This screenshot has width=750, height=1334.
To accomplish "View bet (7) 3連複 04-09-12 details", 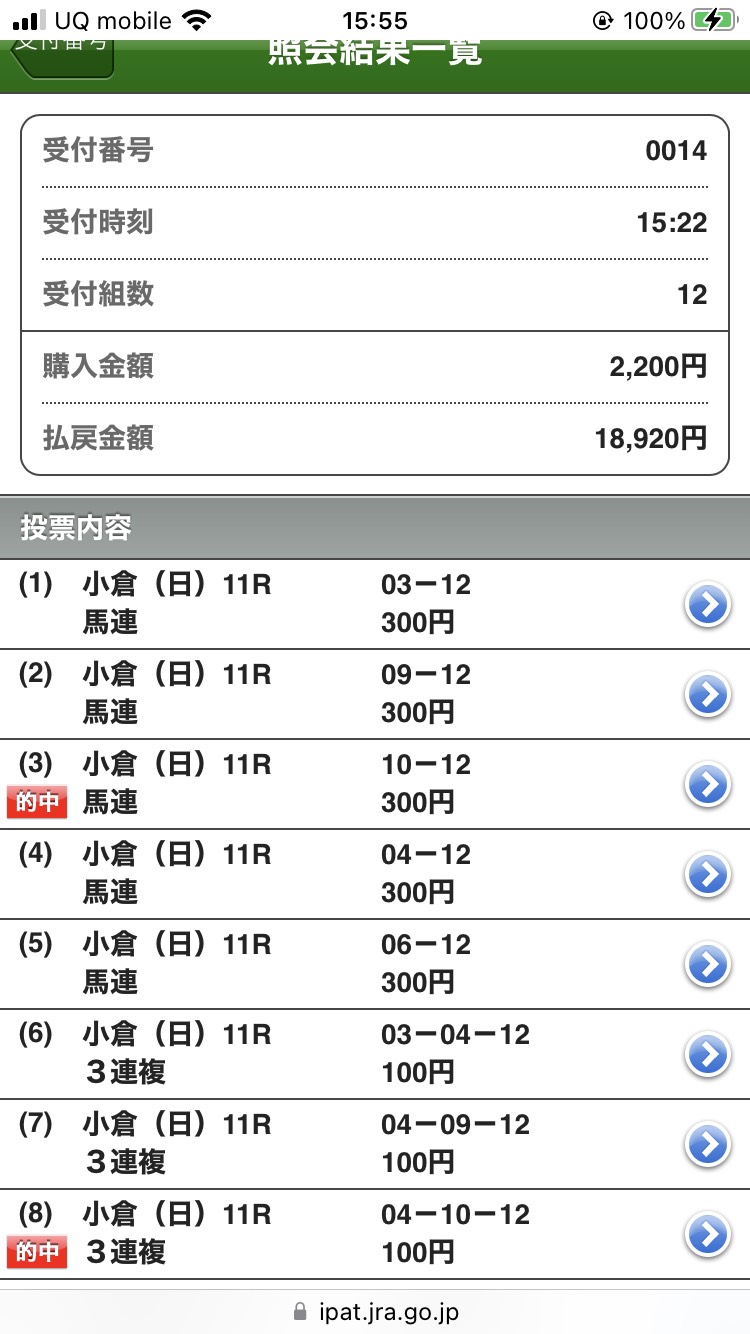I will (x=707, y=1144).
